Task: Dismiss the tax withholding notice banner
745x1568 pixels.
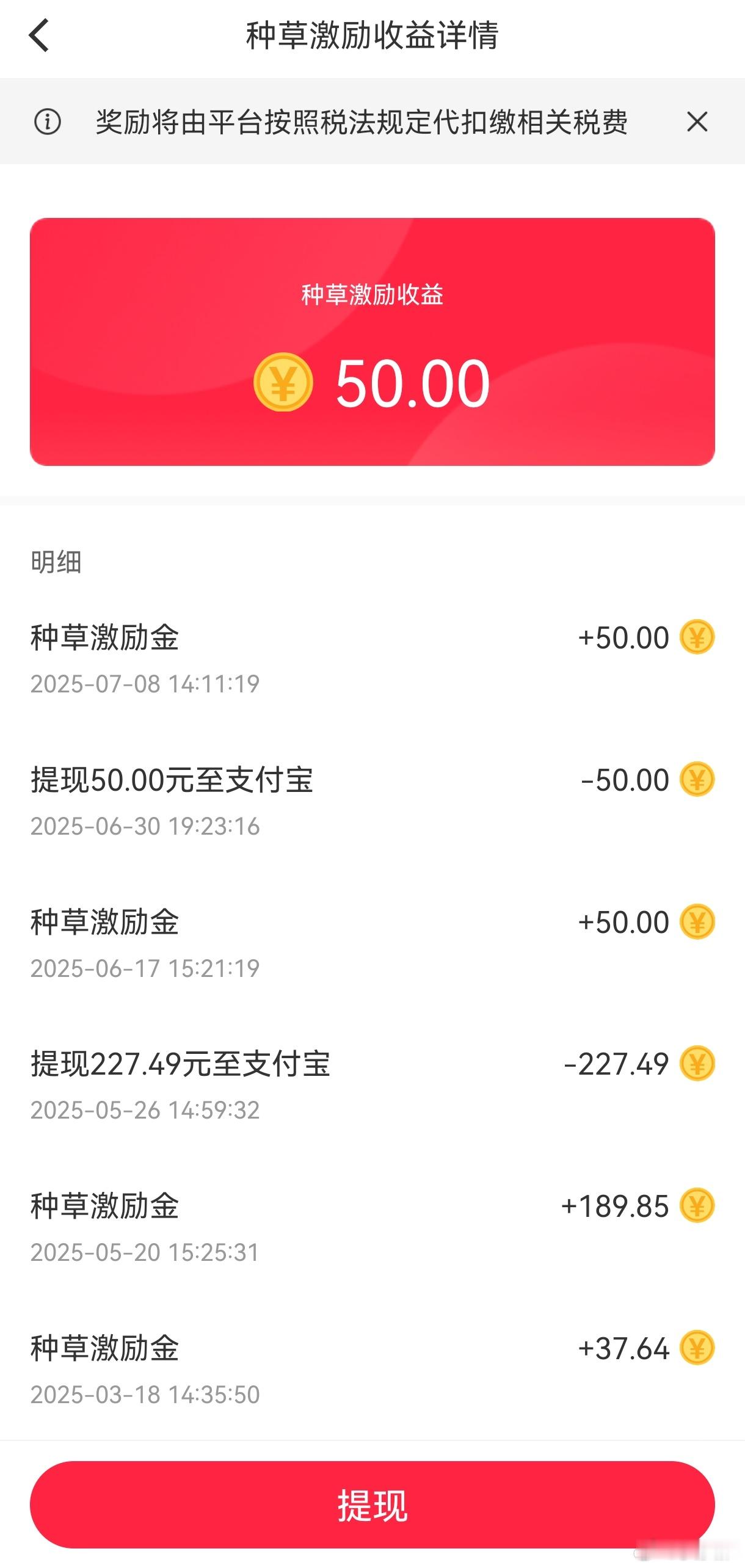Action: 697,122
